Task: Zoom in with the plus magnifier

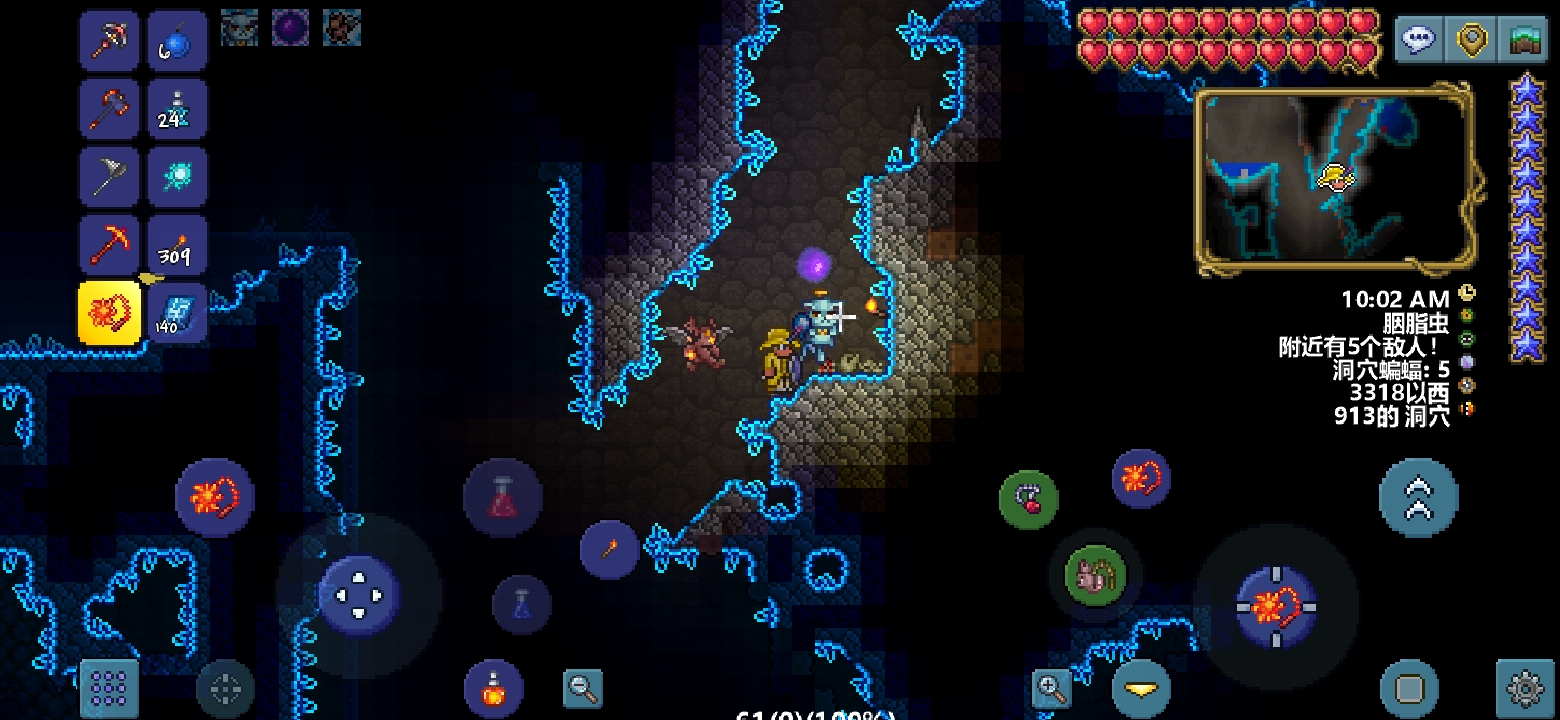Action: coord(1051,687)
